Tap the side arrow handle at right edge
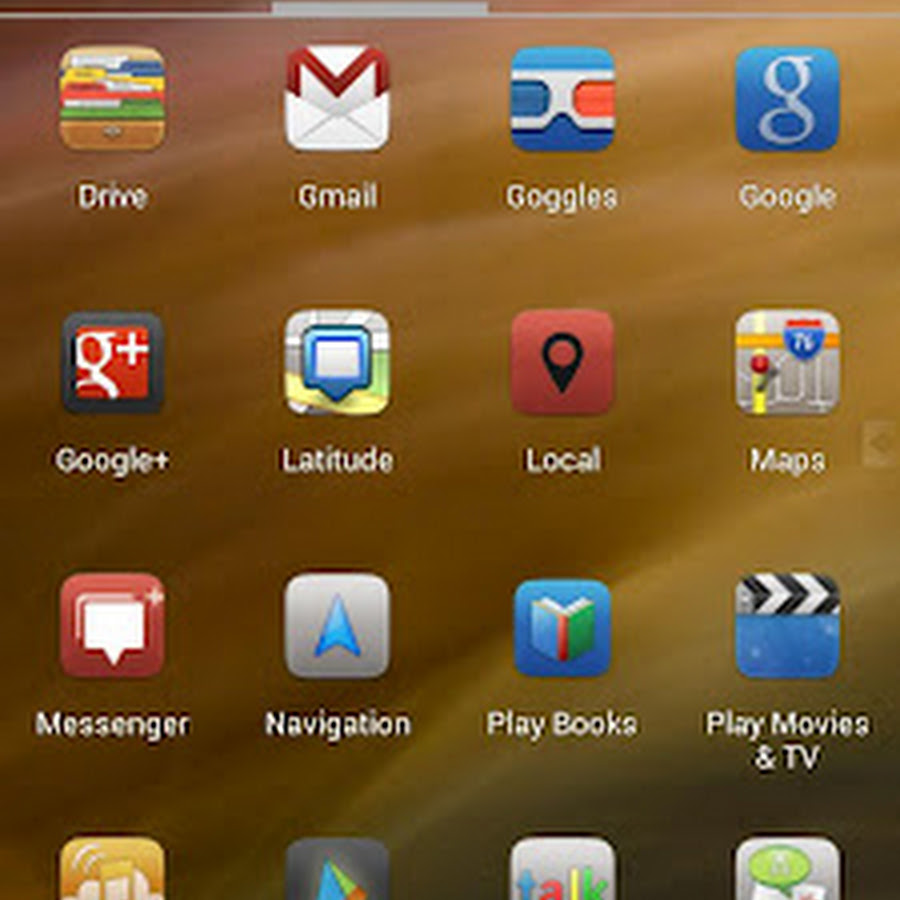The image size is (900, 900). coord(881,444)
